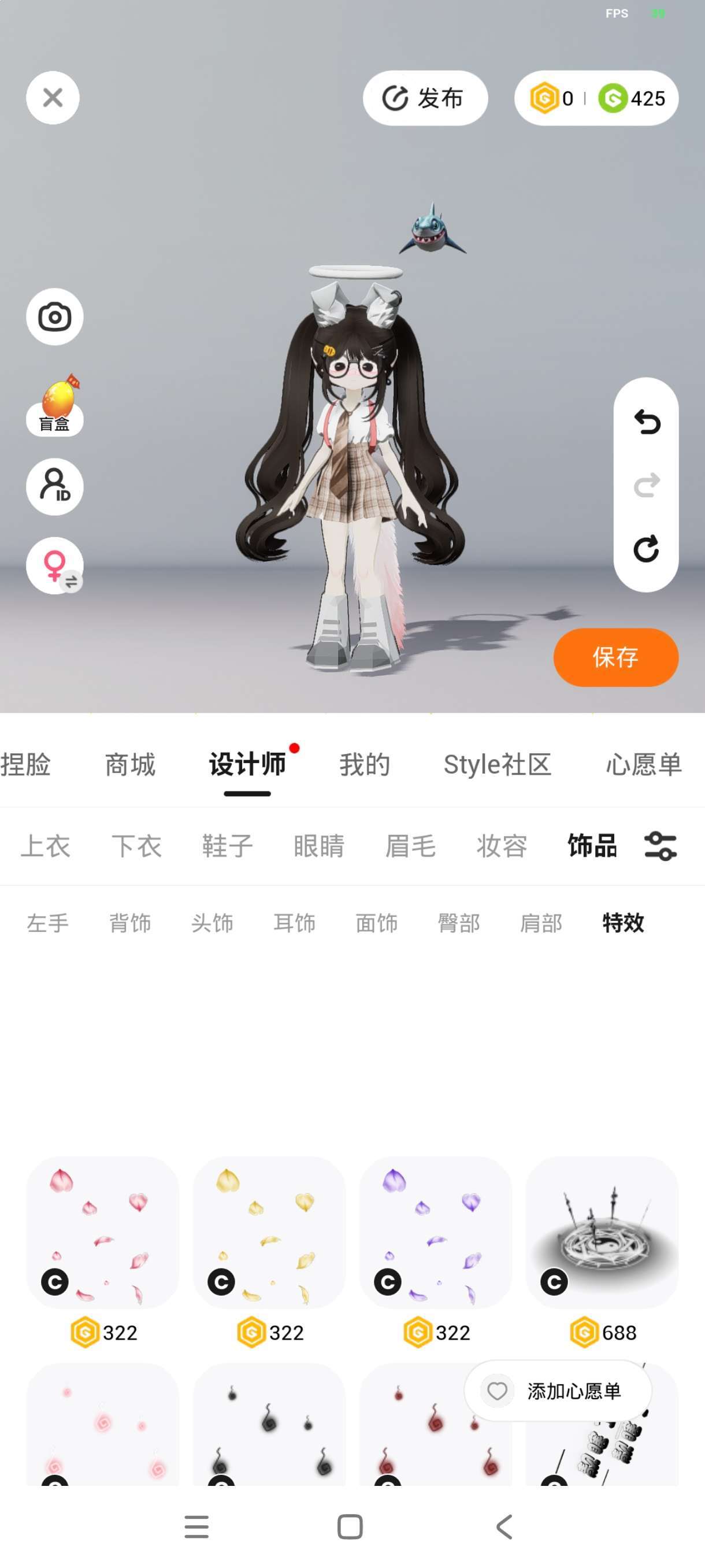
Task: Tap 添加心愿单 to add to wishlist
Action: (558, 1391)
